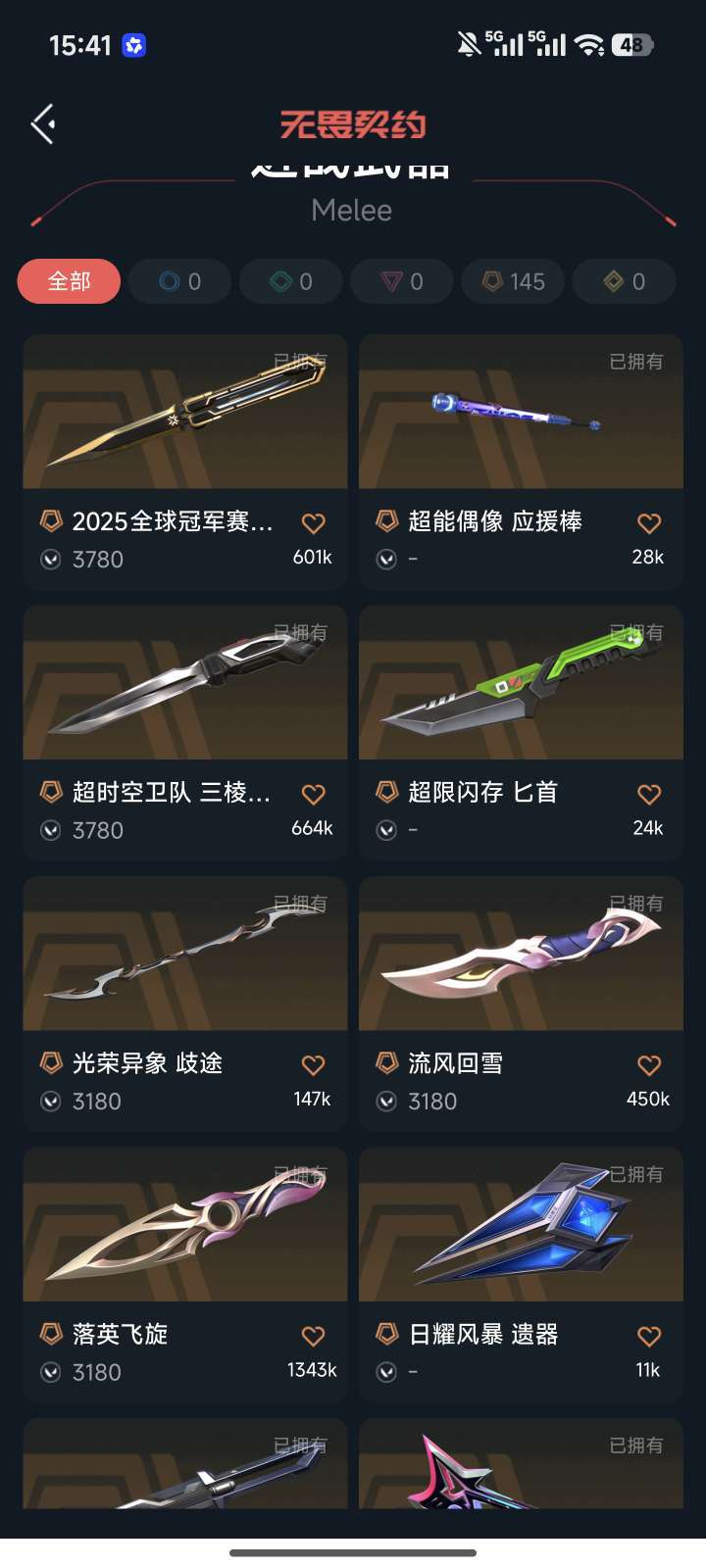Filter by the yellow diamond tier chip
The height and width of the screenshot is (1568, 706).
624,281
